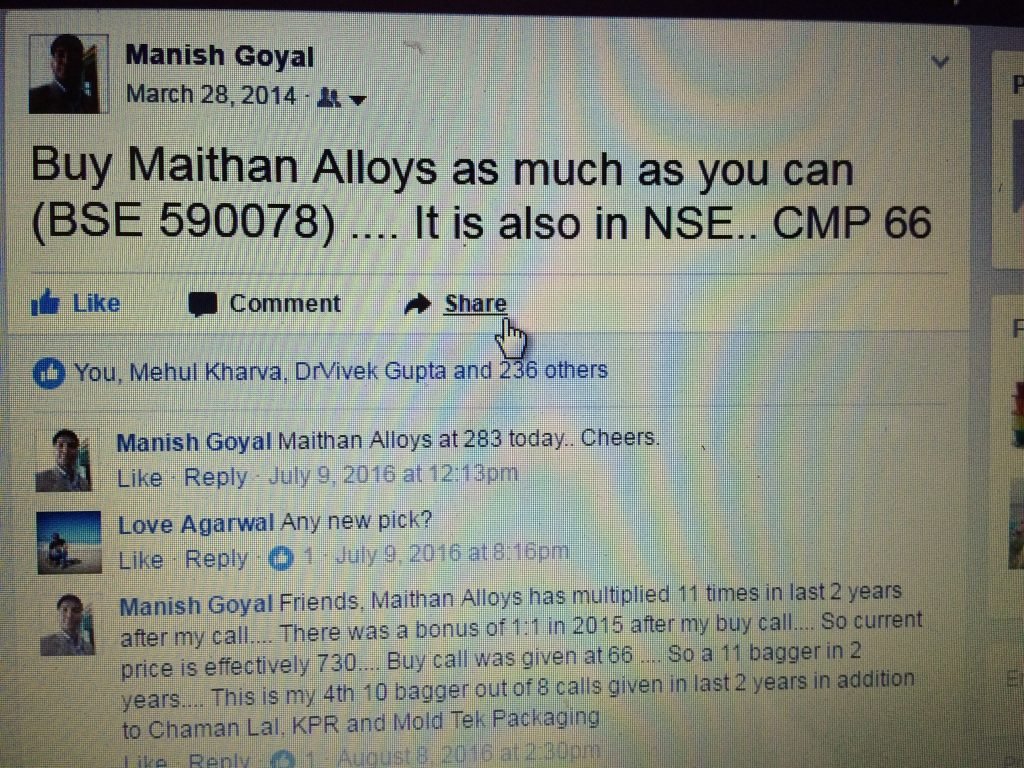Like Love Agarwal's "Any new pick?" comment
The height and width of the screenshot is (768, 1024).
pos(140,559)
